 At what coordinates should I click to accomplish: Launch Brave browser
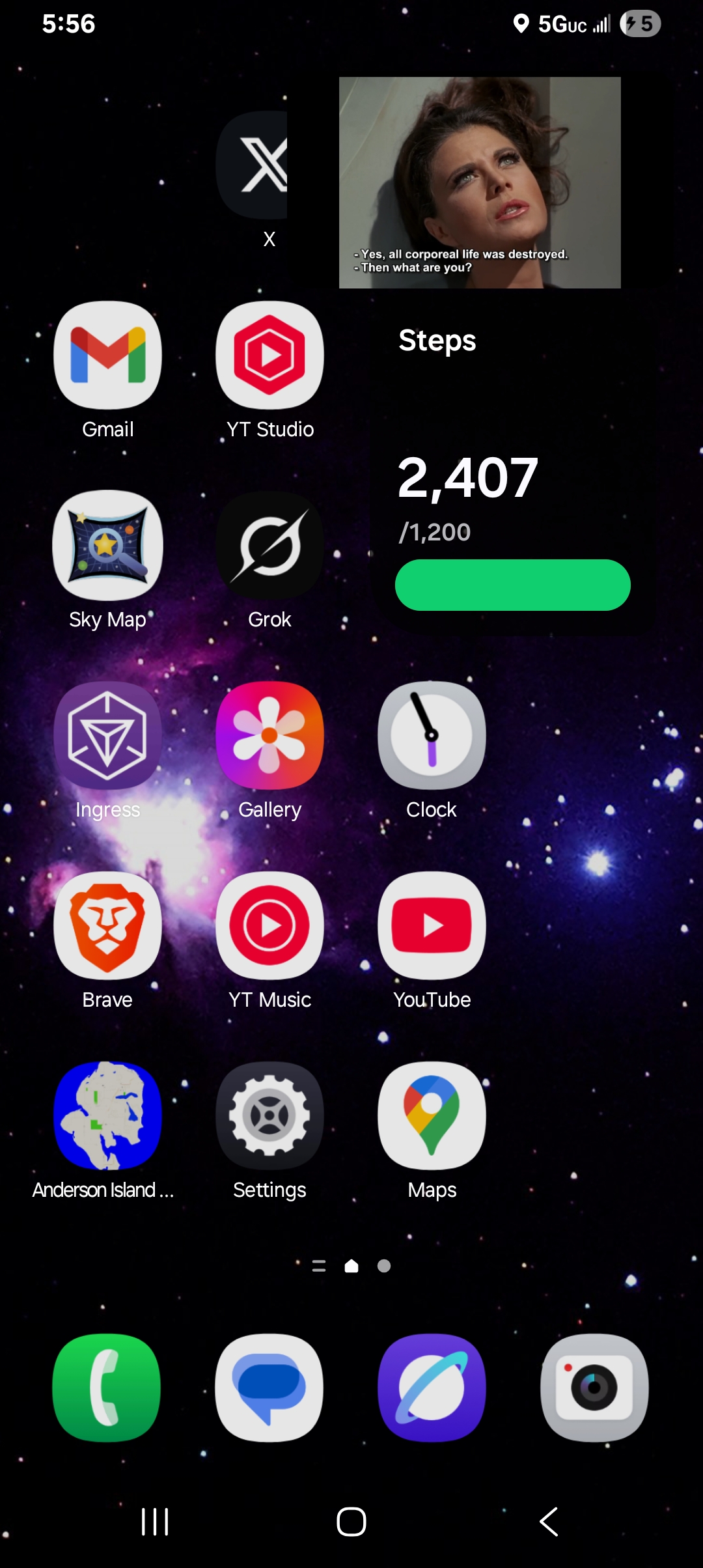tap(107, 926)
